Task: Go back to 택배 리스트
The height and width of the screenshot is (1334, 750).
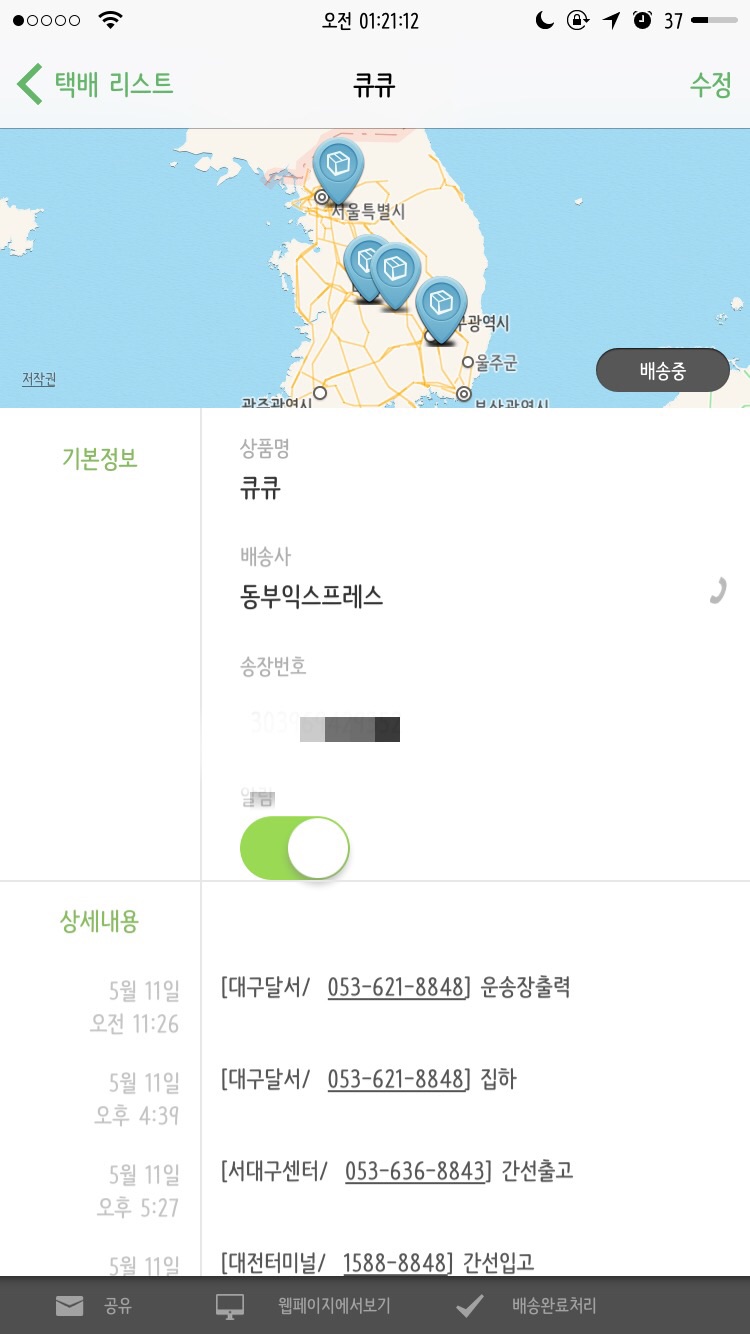Action: click(x=95, y=84)
